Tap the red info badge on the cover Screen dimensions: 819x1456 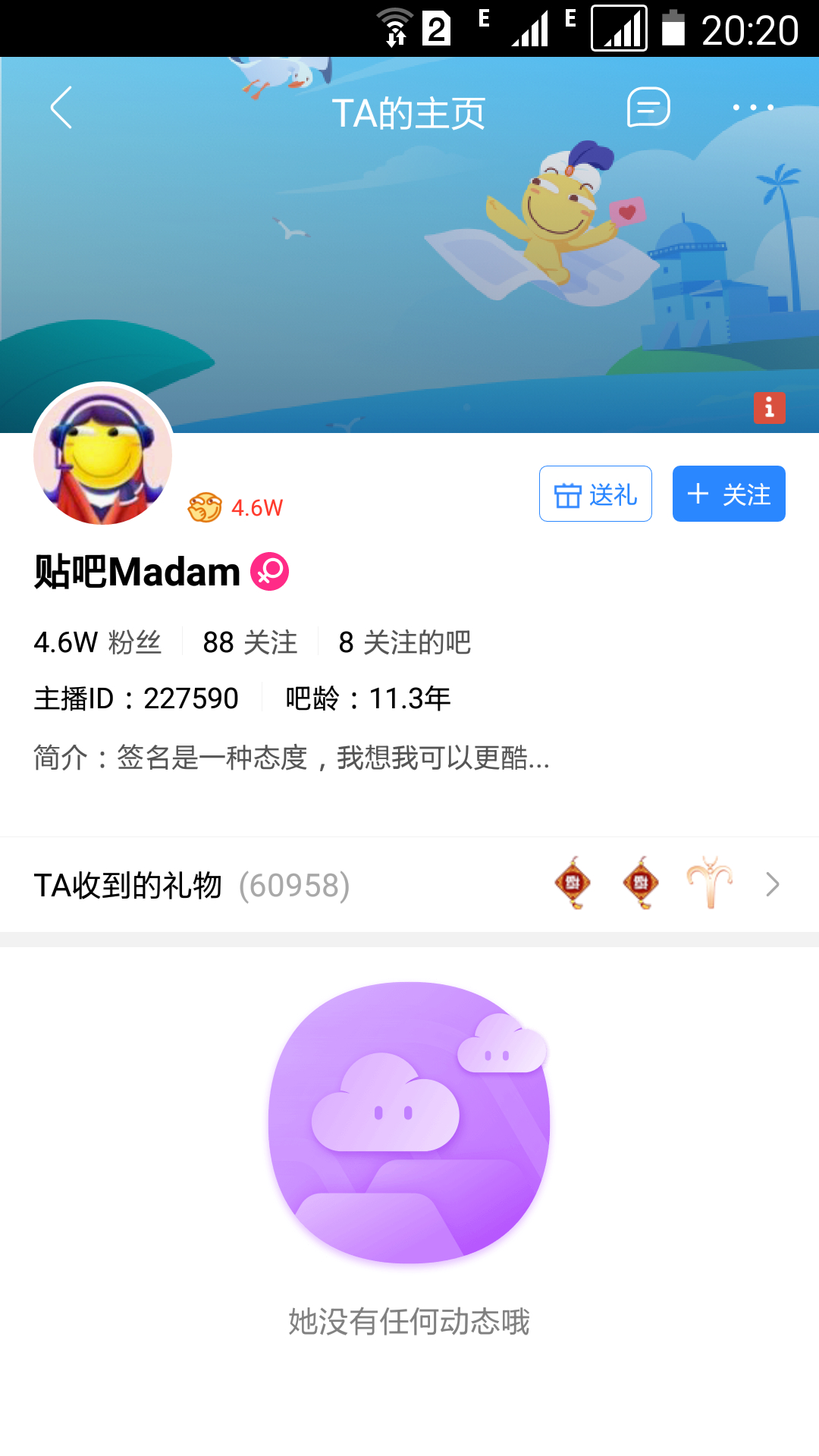(x=769, y=408)
